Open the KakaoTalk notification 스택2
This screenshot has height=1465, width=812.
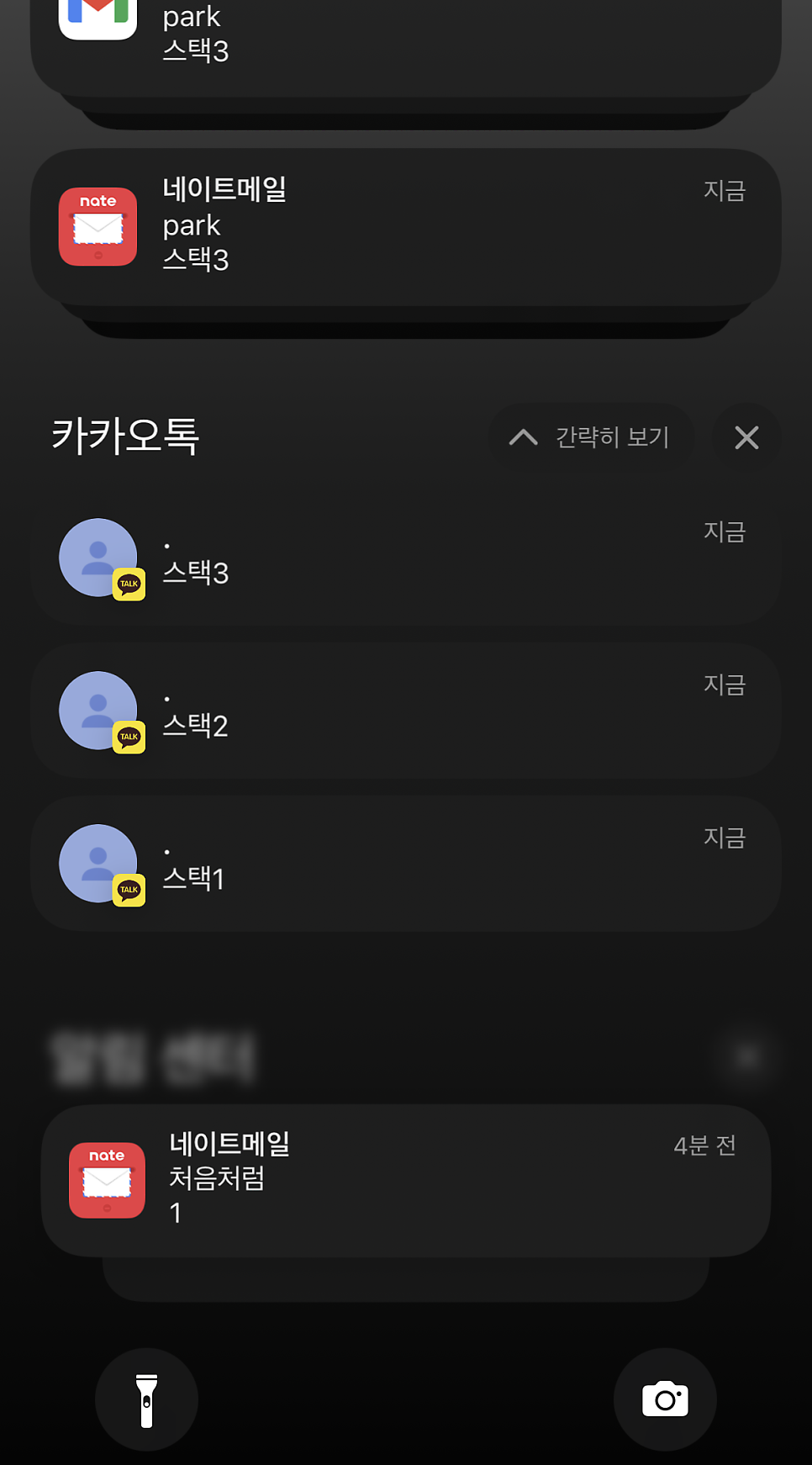pos(406,711)
